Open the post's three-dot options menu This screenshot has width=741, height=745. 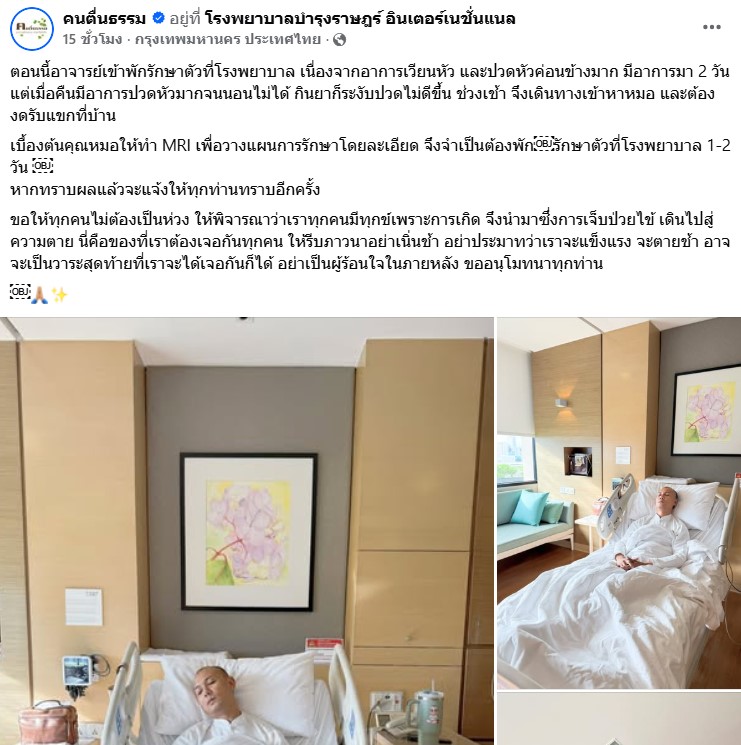tap(711, 27)
